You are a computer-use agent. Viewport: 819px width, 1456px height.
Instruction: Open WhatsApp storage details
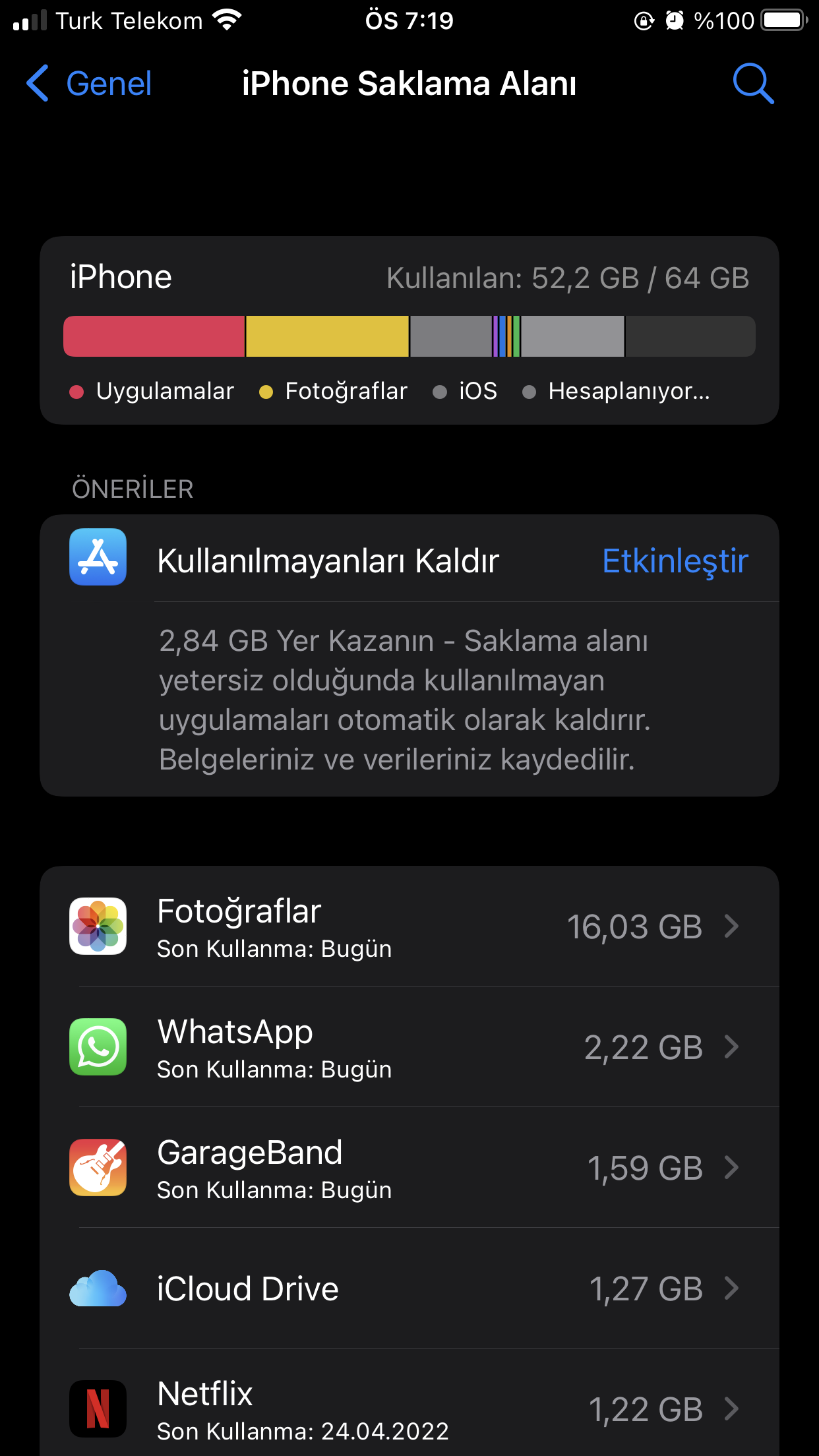click(x=409, y=1047)
